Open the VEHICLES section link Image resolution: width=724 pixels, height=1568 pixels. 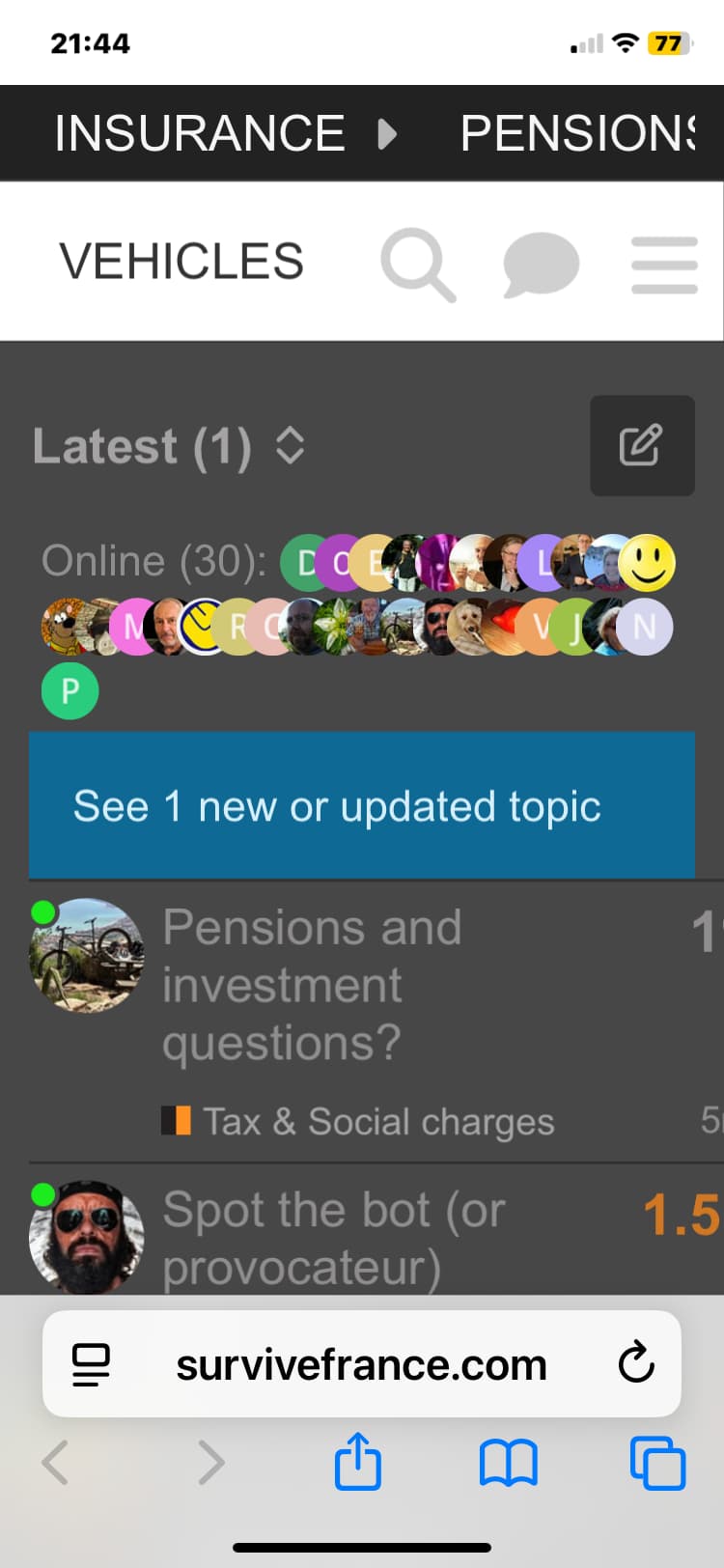(181, 262)
